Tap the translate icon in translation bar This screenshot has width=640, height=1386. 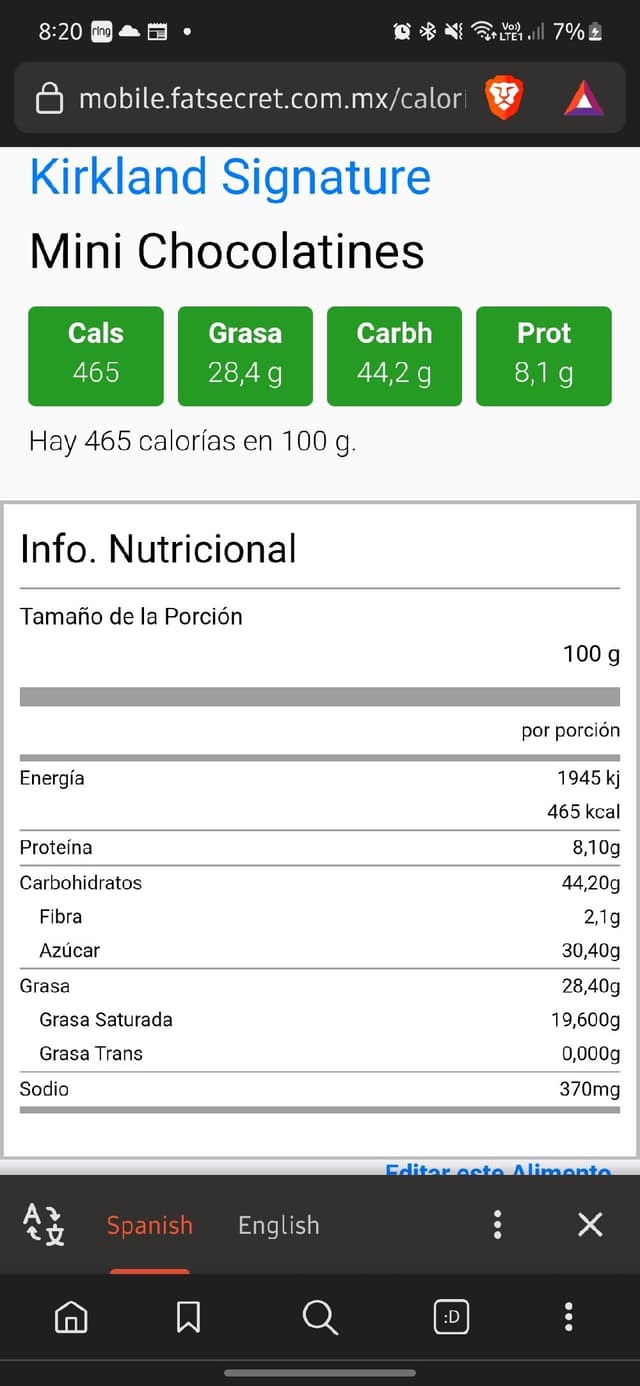pos(44,1225)
